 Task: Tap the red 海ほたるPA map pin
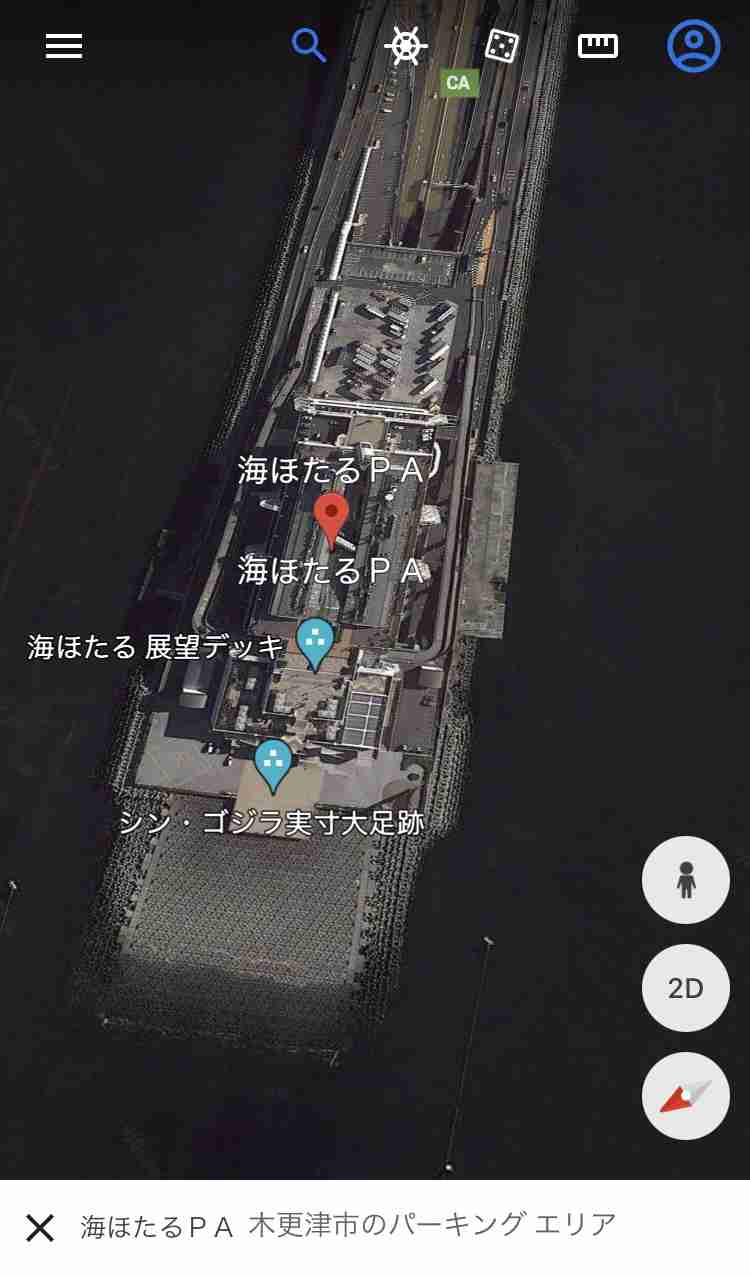(331, 519)
